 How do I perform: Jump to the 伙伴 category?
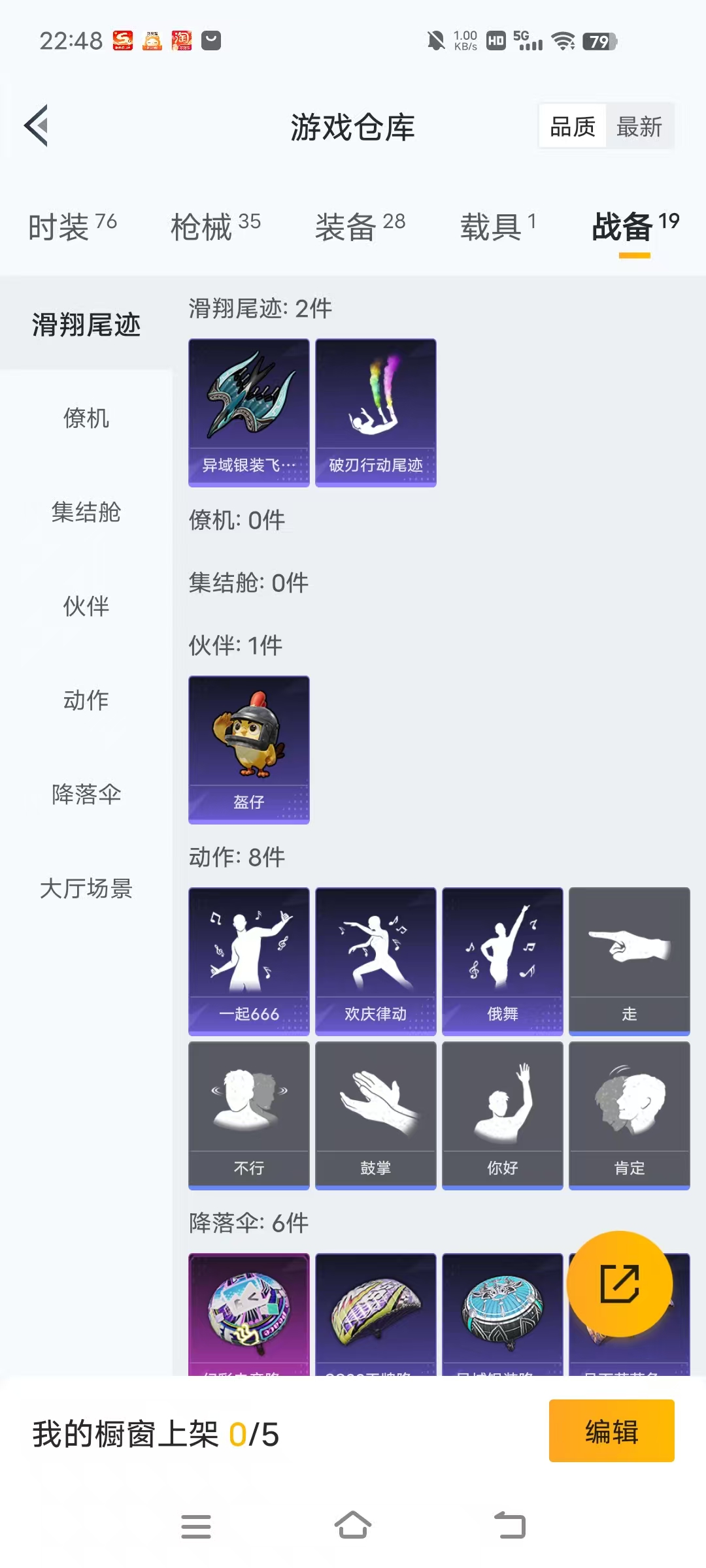coord(86,606)
